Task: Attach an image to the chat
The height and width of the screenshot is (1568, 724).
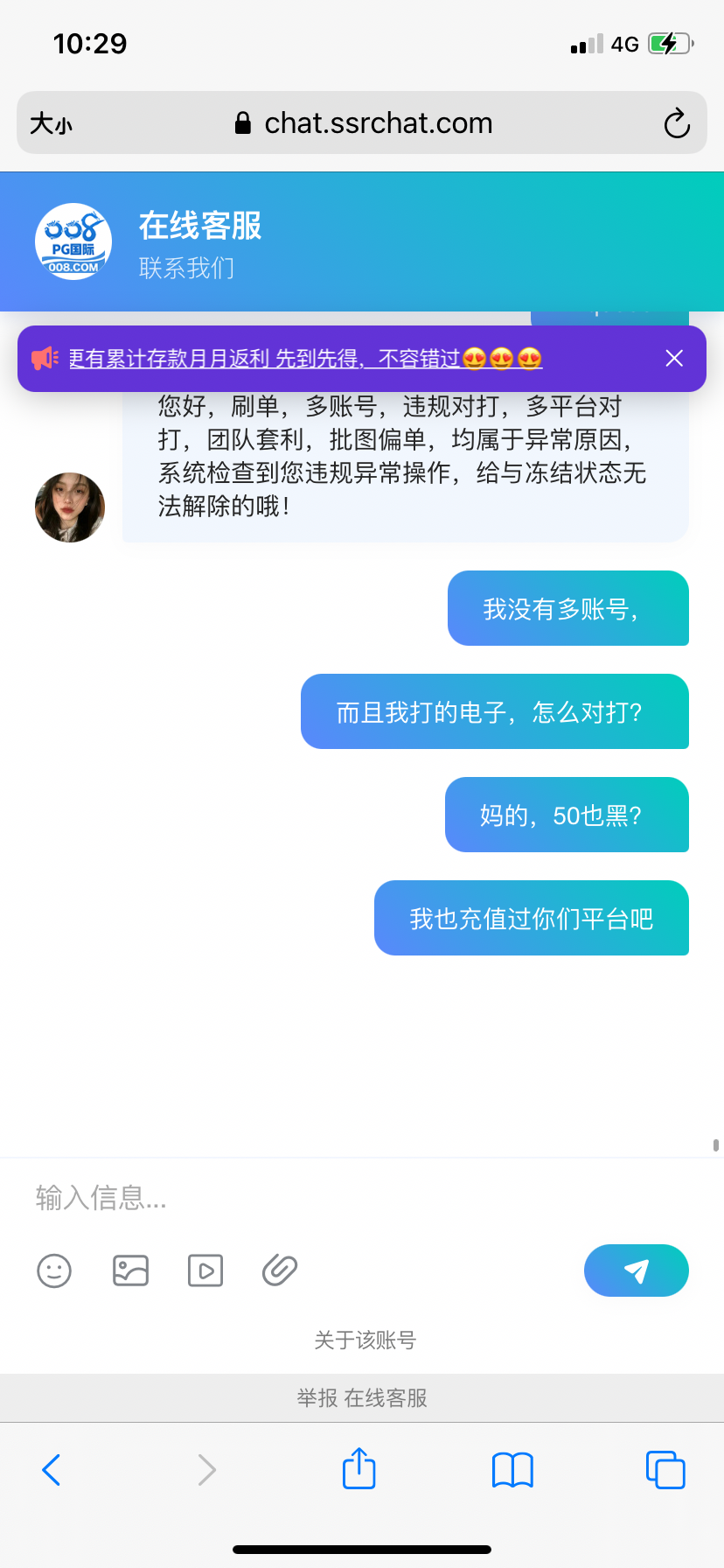Action: (x=130, y=1270)
